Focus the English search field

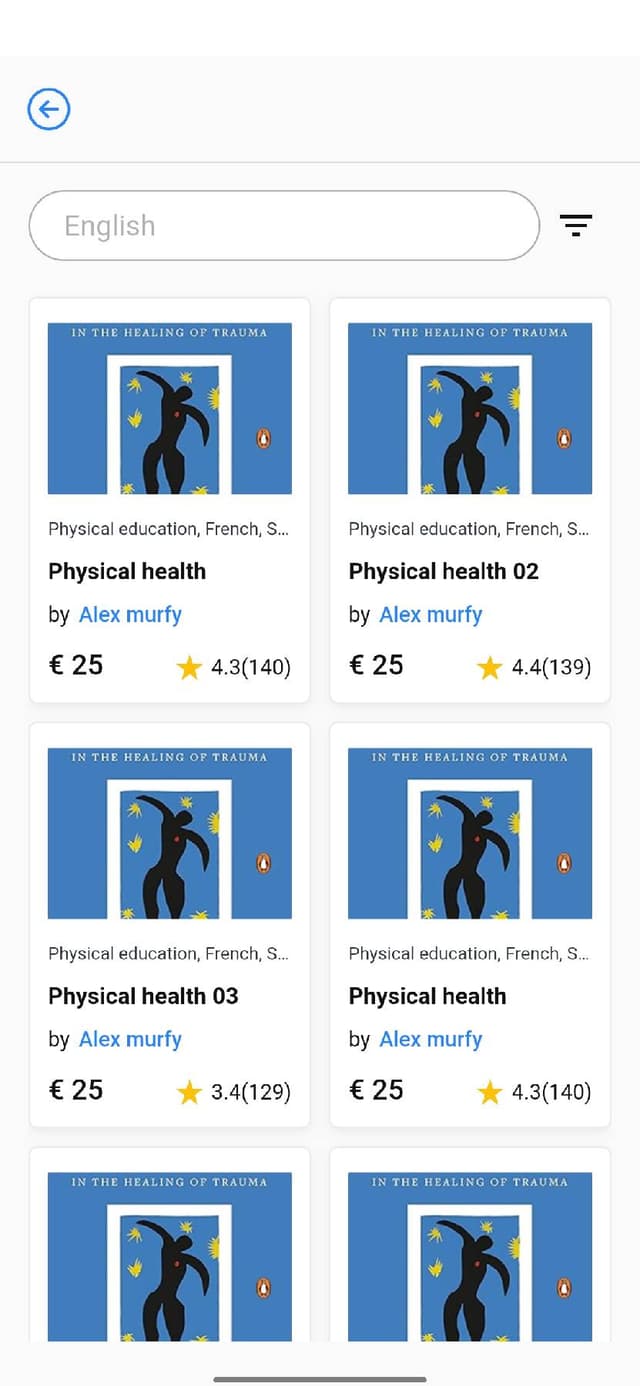click(284, 226)
